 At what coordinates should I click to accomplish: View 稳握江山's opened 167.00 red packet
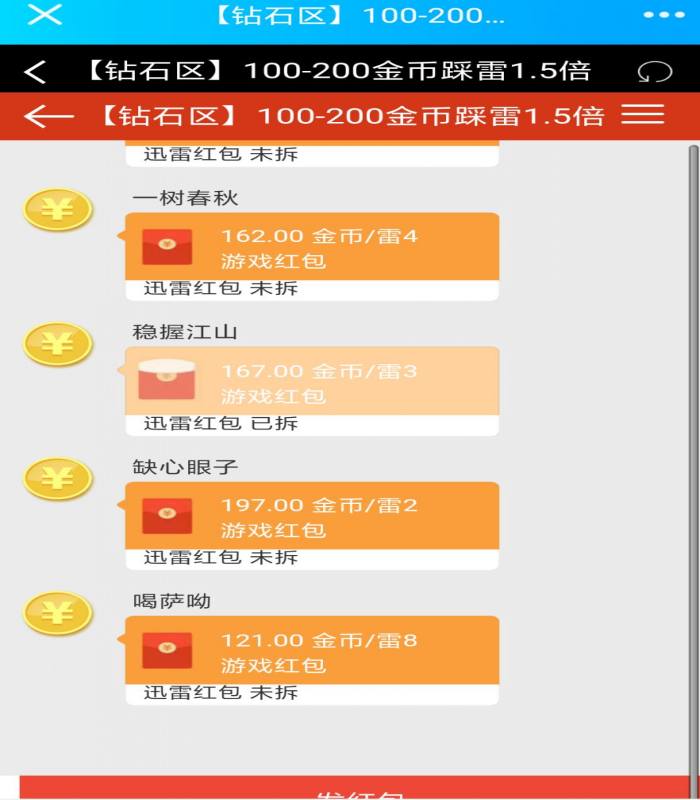(311, 382)
